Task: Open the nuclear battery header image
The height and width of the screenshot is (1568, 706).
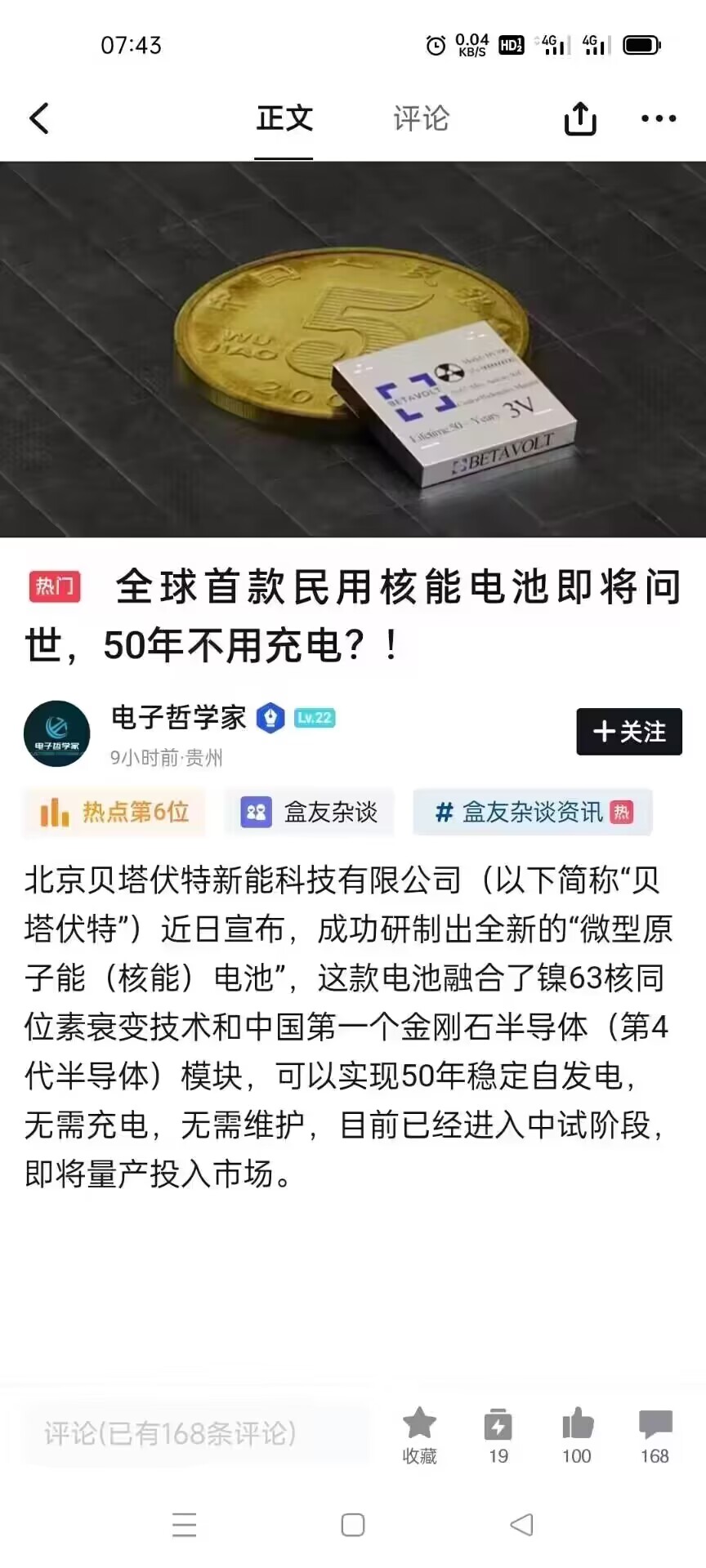Action: tap(353, 350)
